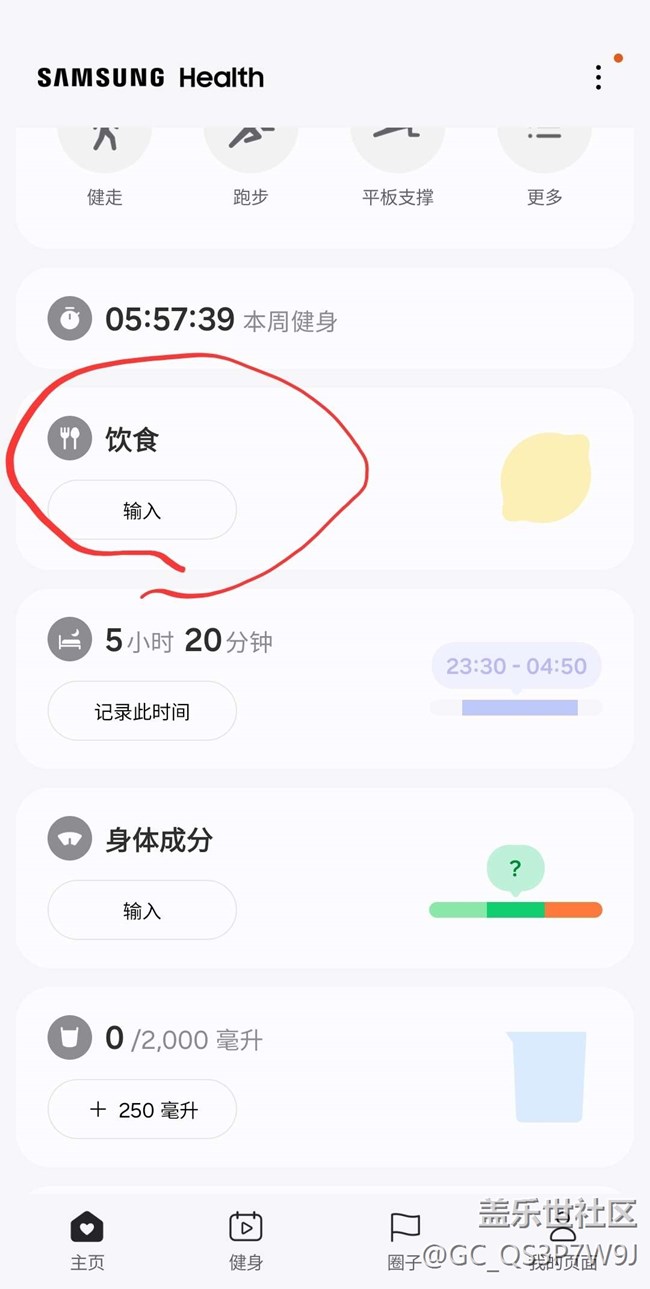This screenshot has width=650, height=1289.
Task: Switch to the 圈子 tab
Action: point(404,1240)
